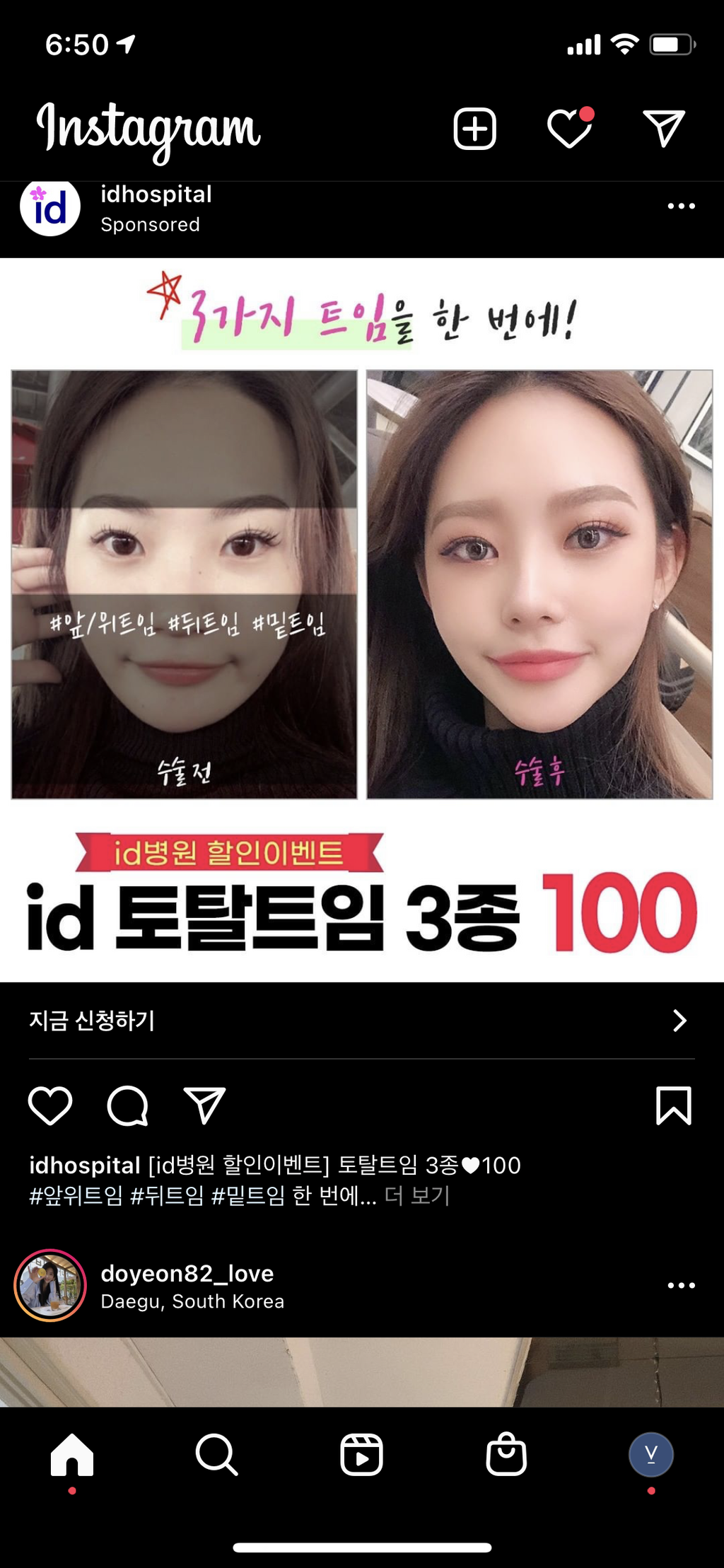The width and height of the screenshot is (724, 1568).
Task: Open options menu for doyeon82_love's post
Action: tap(681, 1285)
